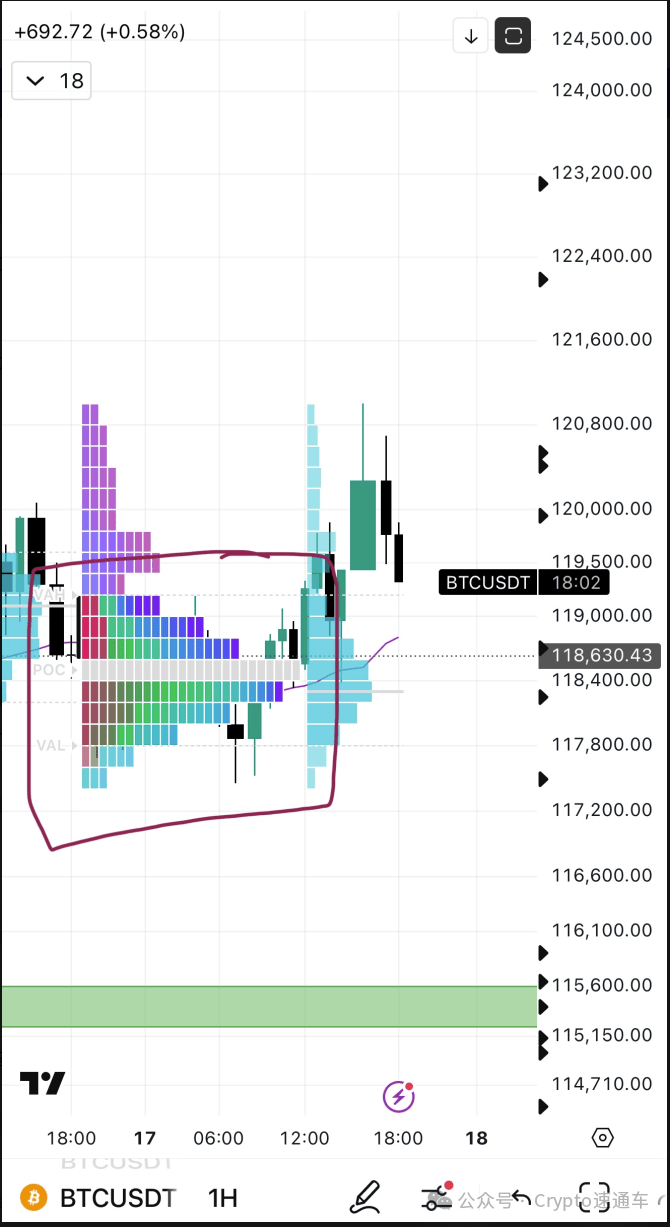The height and width of the screenshot is (1227, 670).
Task: Open the drawing pencil tool
Action: coord(365,1196)
